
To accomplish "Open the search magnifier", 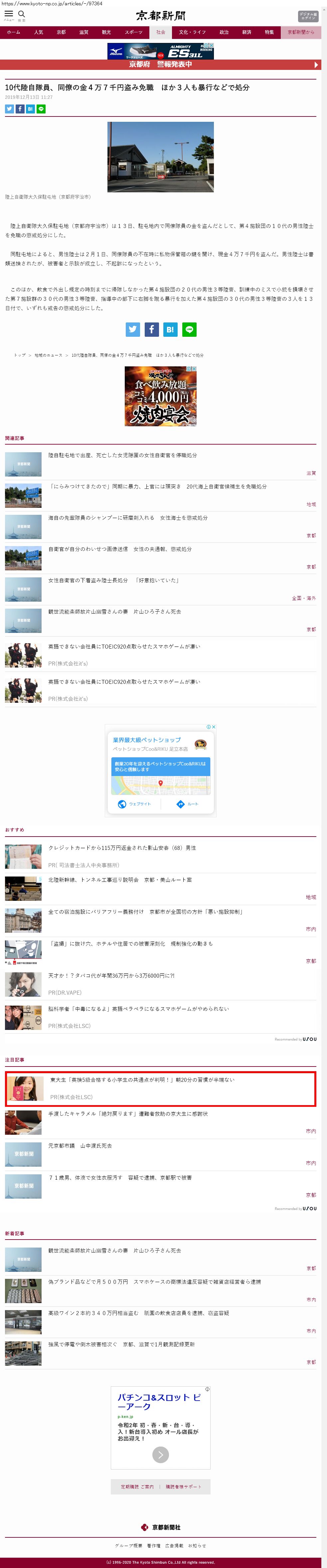I will pos(21,14).
